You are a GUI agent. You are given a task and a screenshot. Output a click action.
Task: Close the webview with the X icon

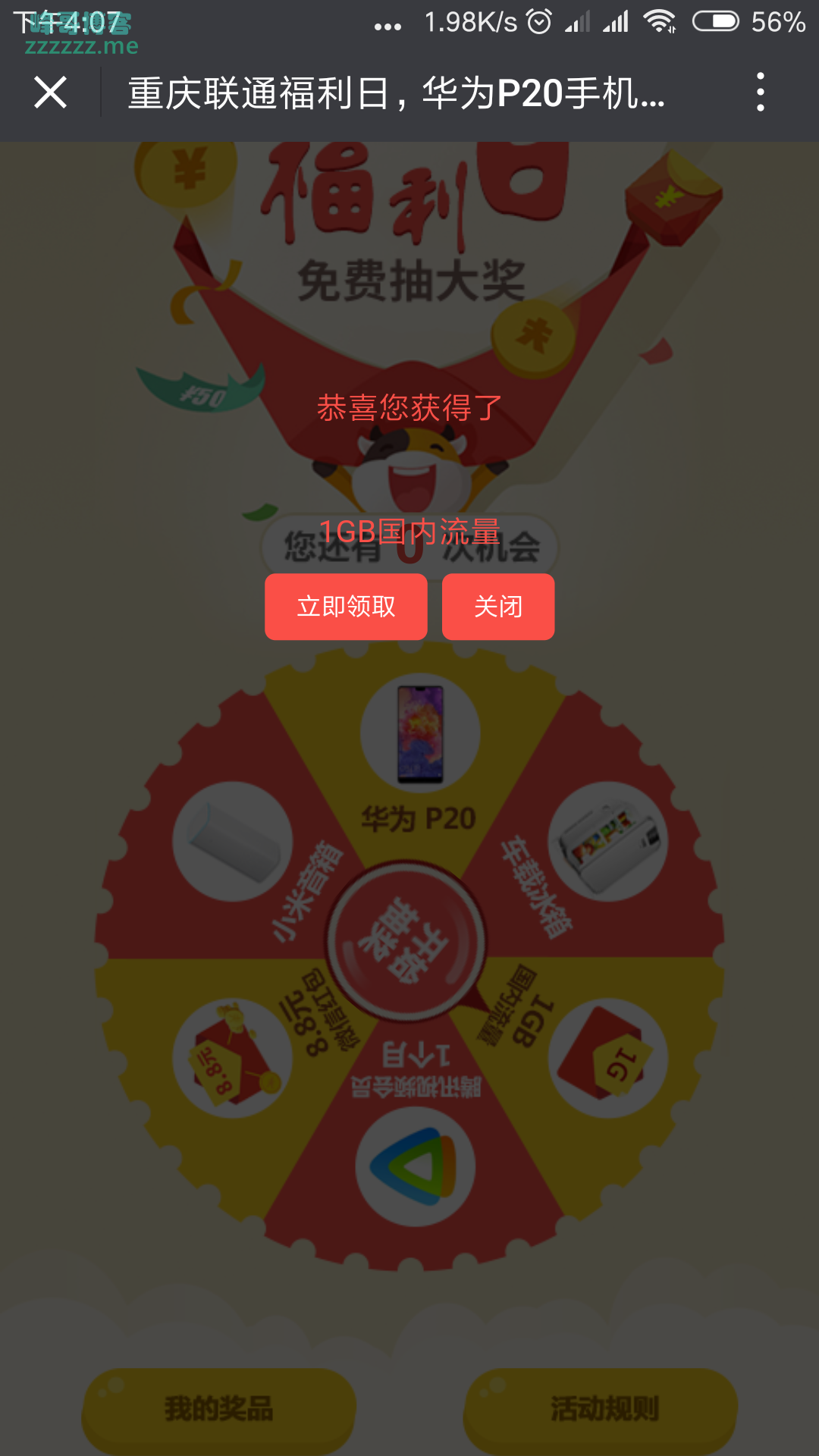[x=50, y=93]
